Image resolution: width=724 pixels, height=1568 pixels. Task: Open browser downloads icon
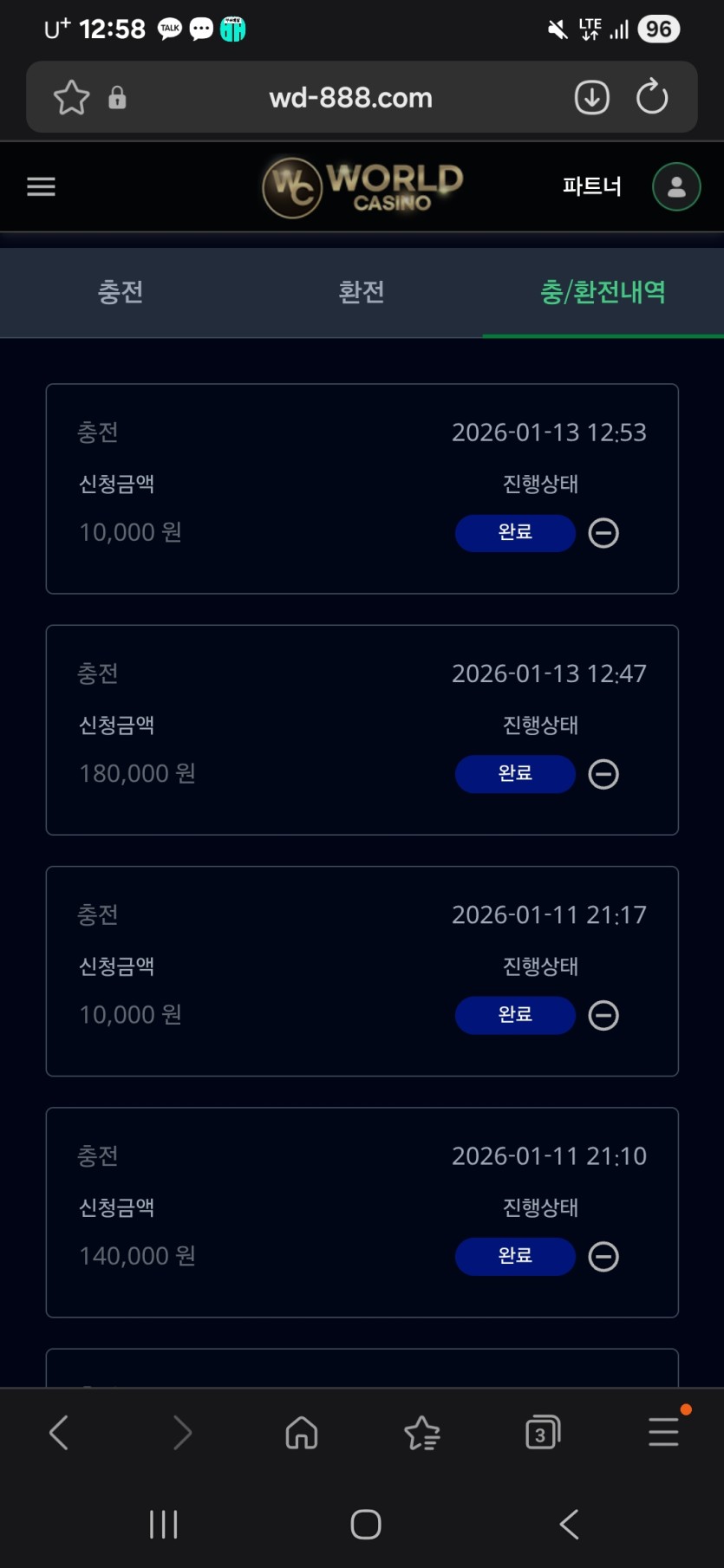(592, 97)
